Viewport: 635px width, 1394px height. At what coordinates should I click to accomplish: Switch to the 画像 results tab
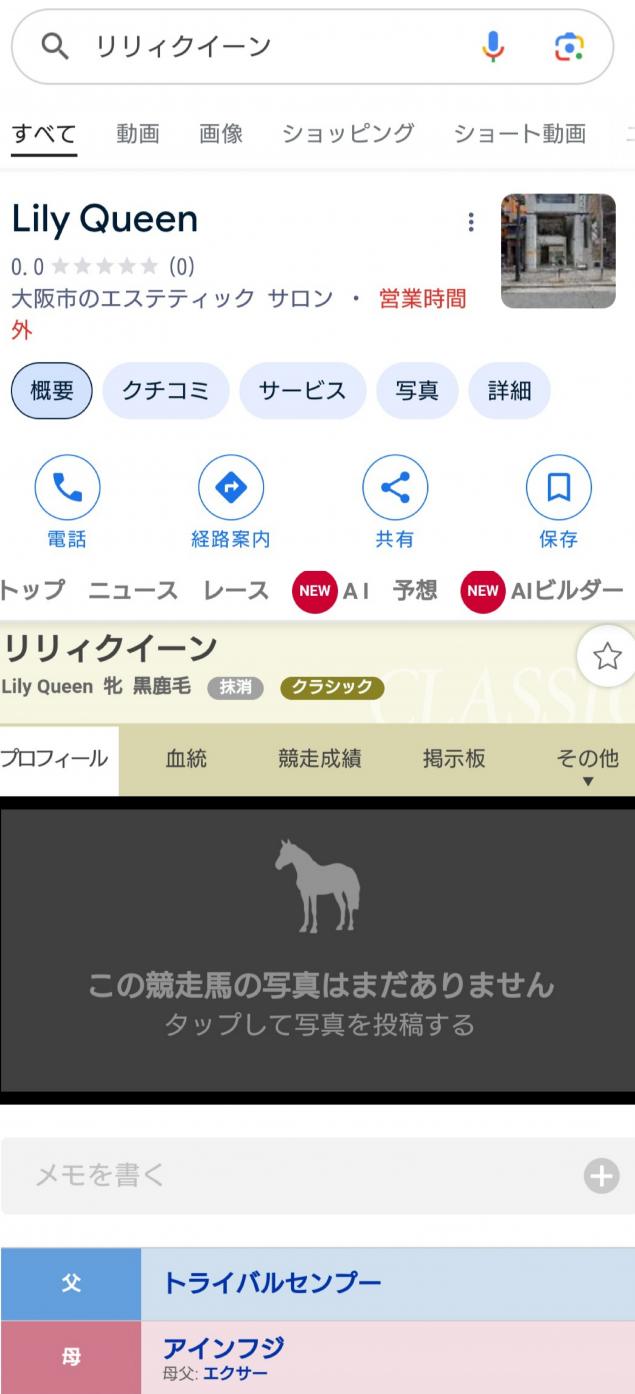click(x=221, y=134)
